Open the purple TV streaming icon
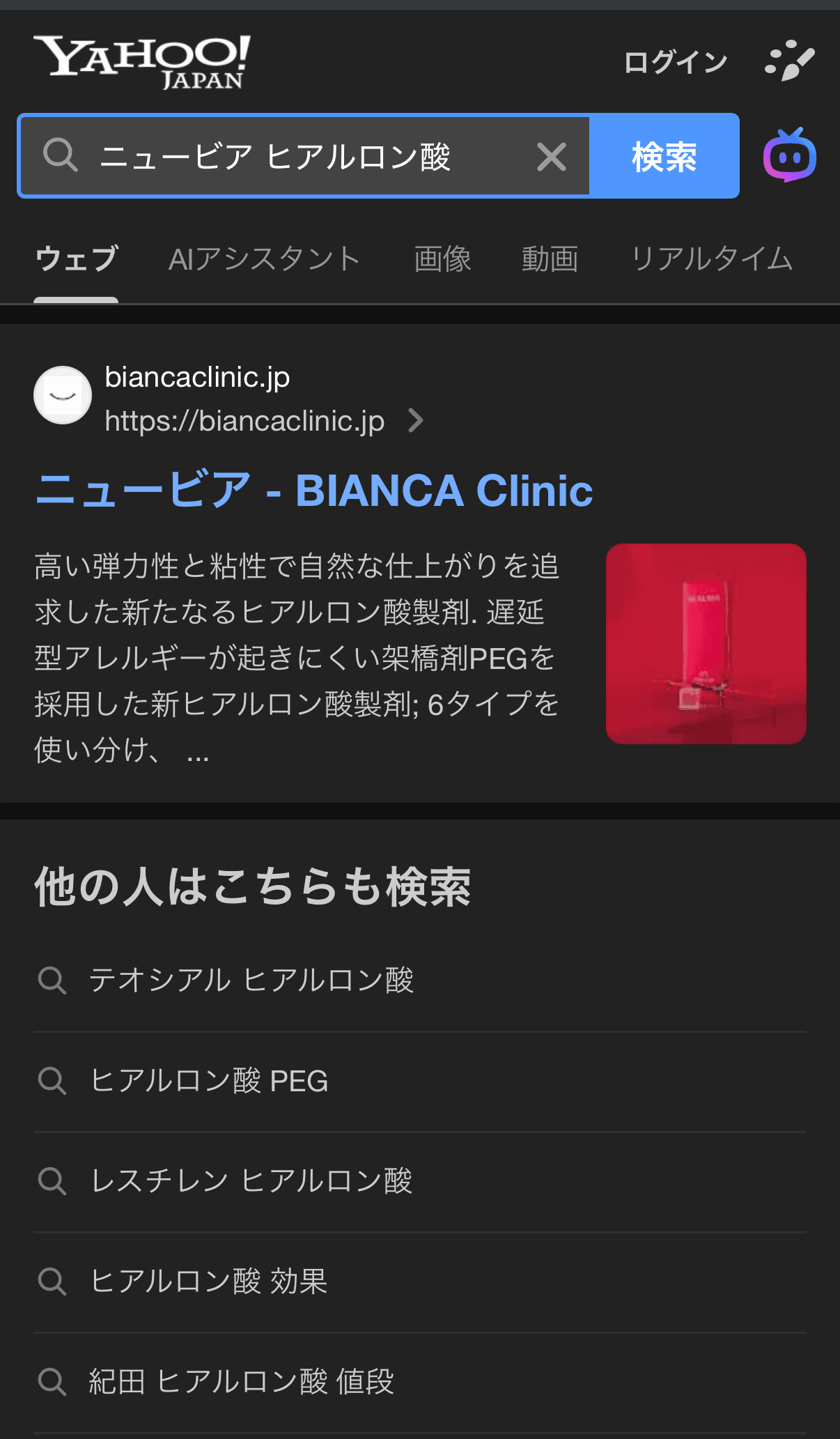The height and width of the screenshot is (1439, 840). (791, 155)
